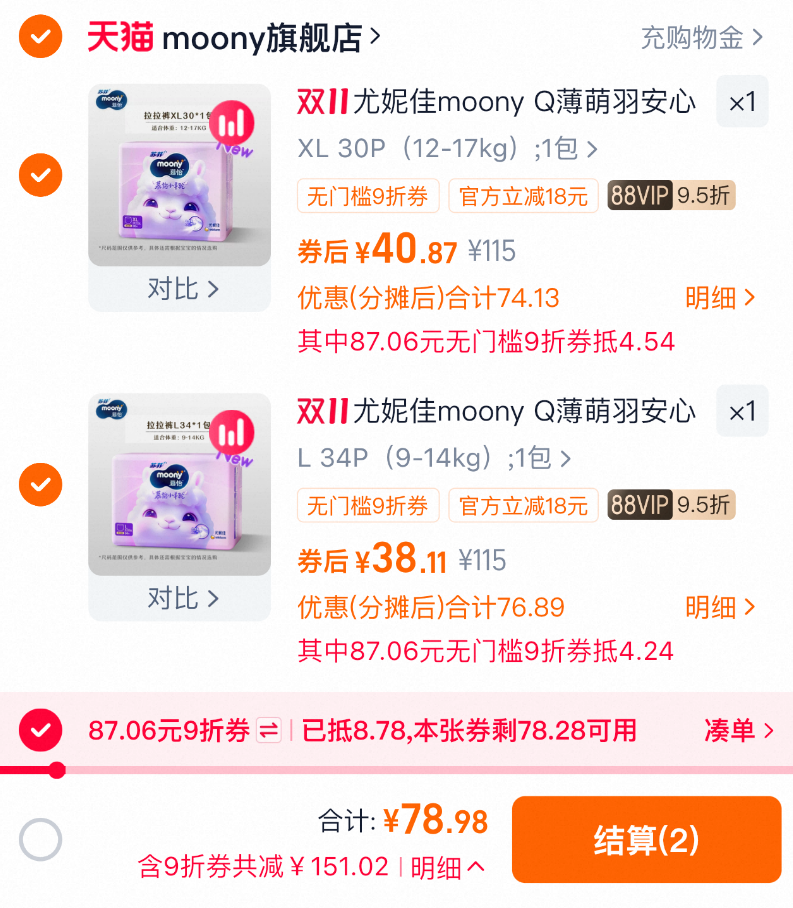The height and width of the screenshot is (908, 793).
Task: Open the XL 30P product image
Action: (179, 175)
